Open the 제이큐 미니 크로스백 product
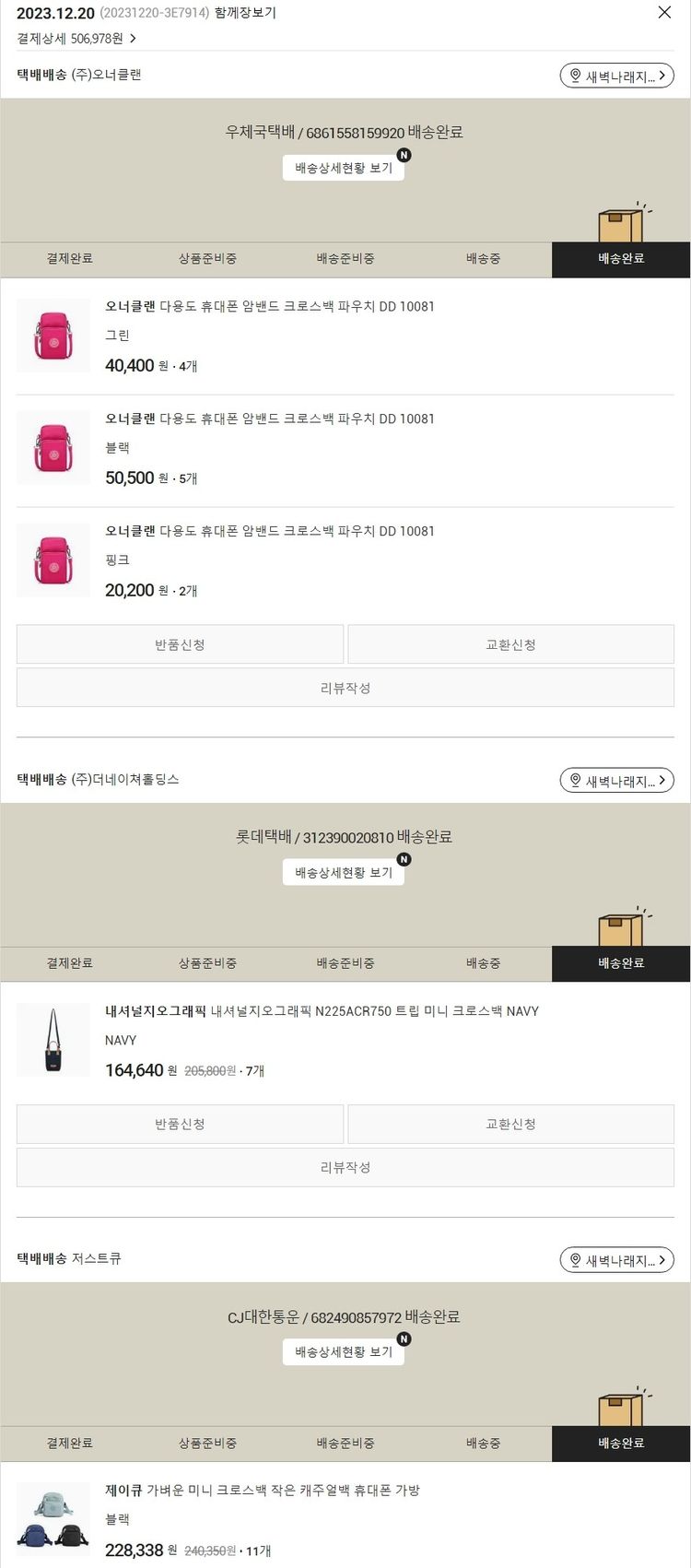691x1568 pixels. [263, 1491]
